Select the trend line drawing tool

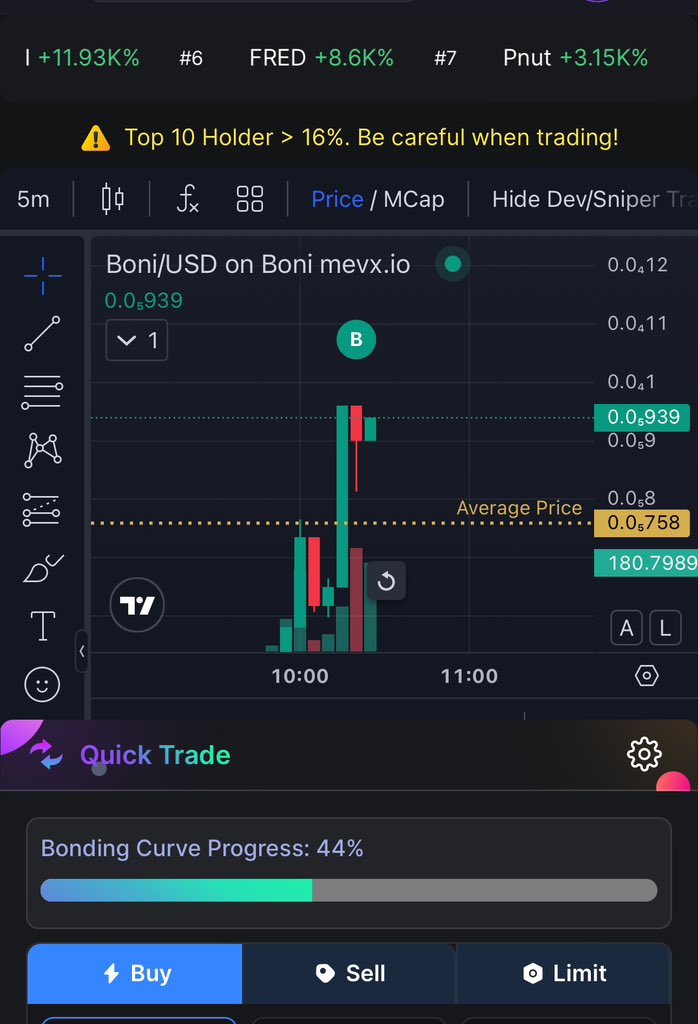pyautogui.click(x=42, y=333)
